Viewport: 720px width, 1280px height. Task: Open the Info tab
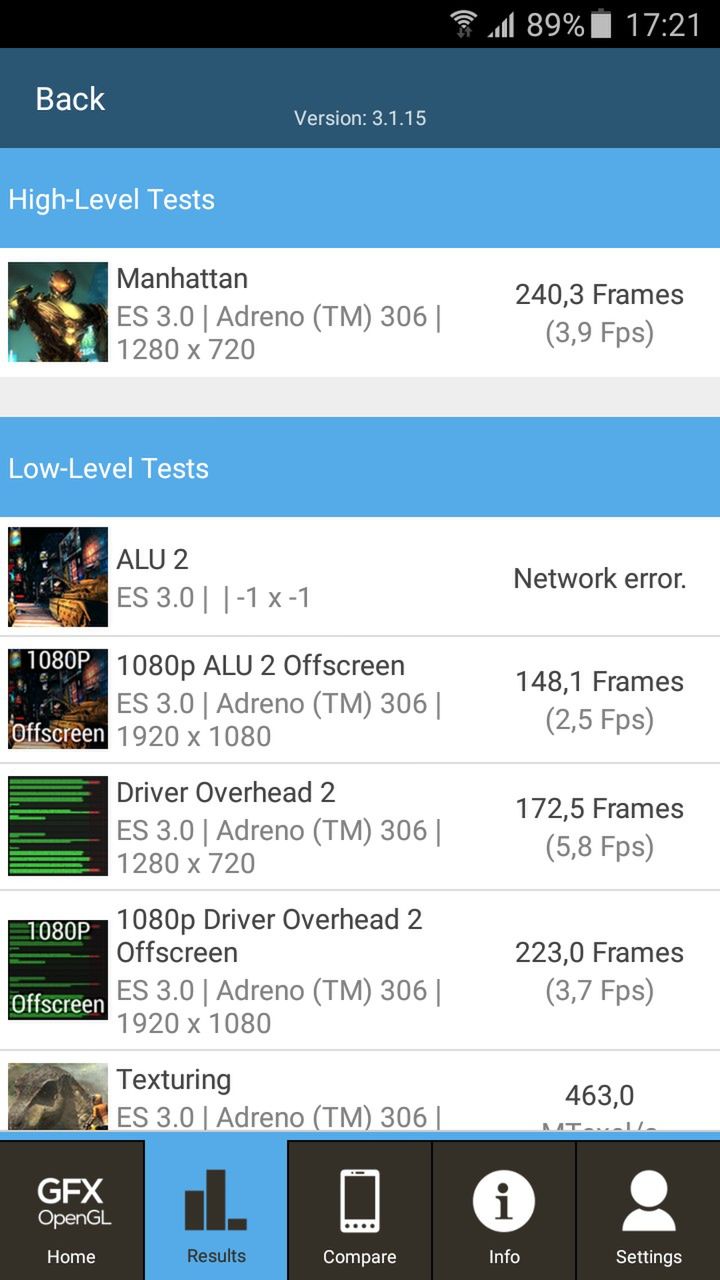click(x=504, y=1210)
